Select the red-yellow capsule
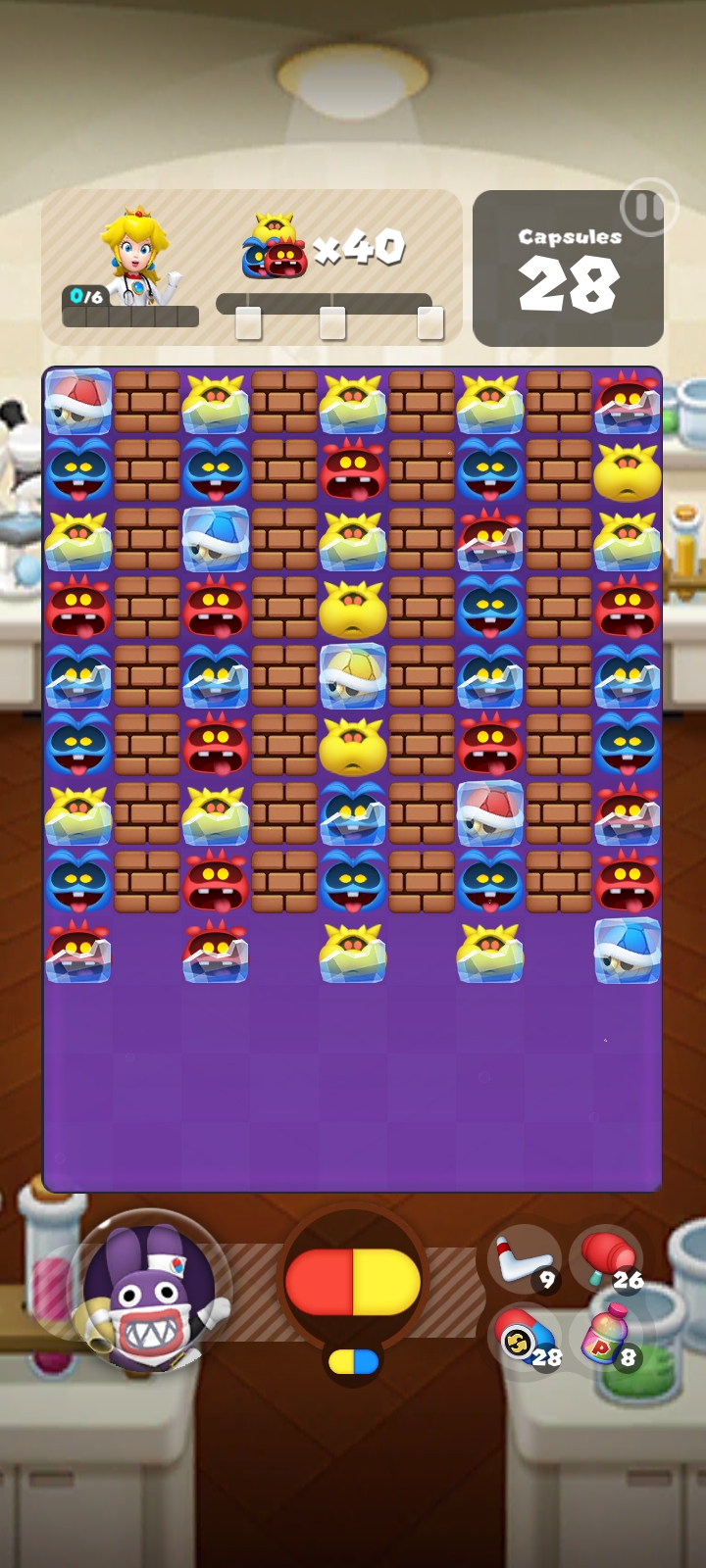706x1568 pixels. (353, 1281)
